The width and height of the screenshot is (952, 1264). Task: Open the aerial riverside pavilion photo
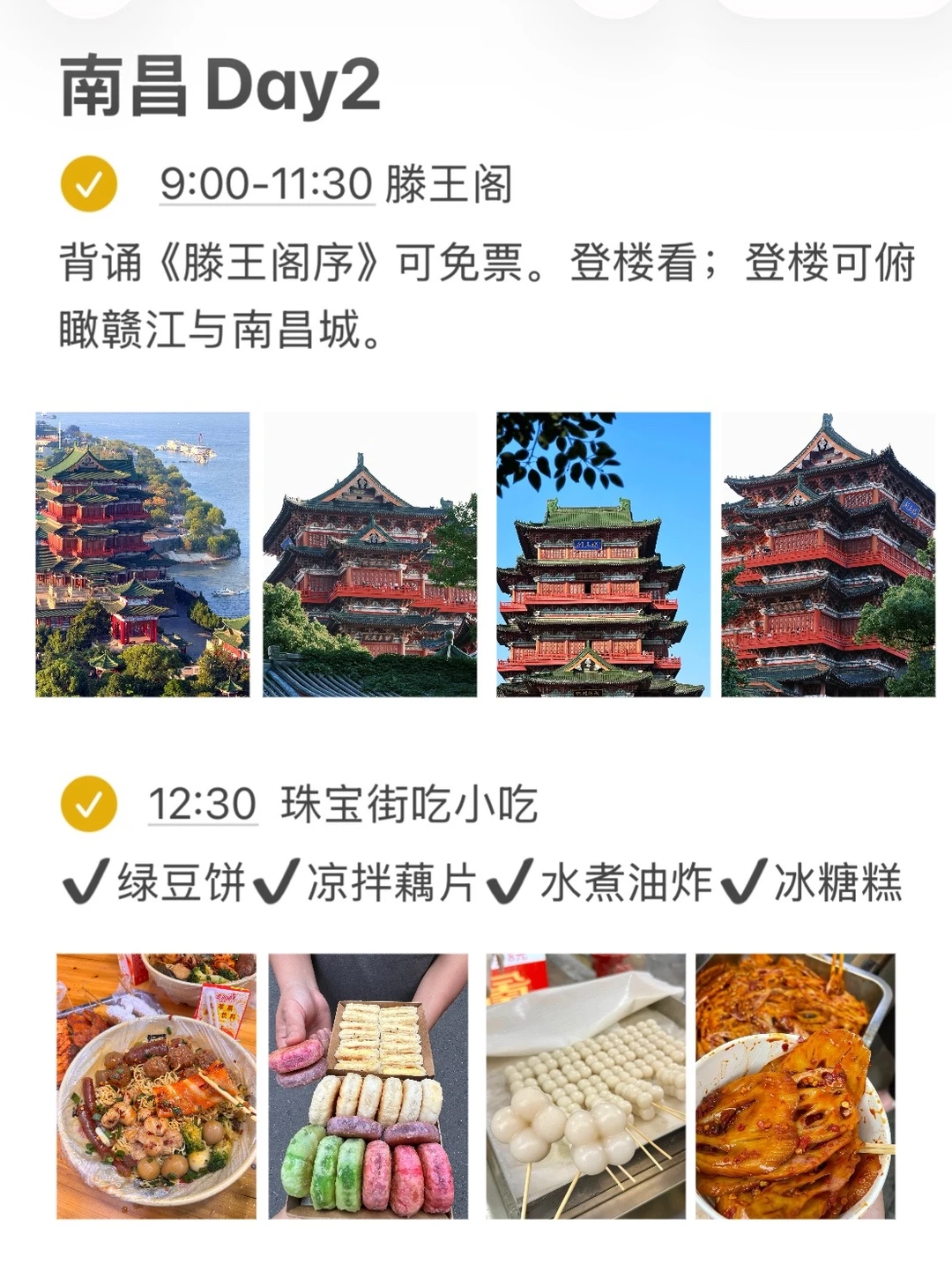click(143, 554)
